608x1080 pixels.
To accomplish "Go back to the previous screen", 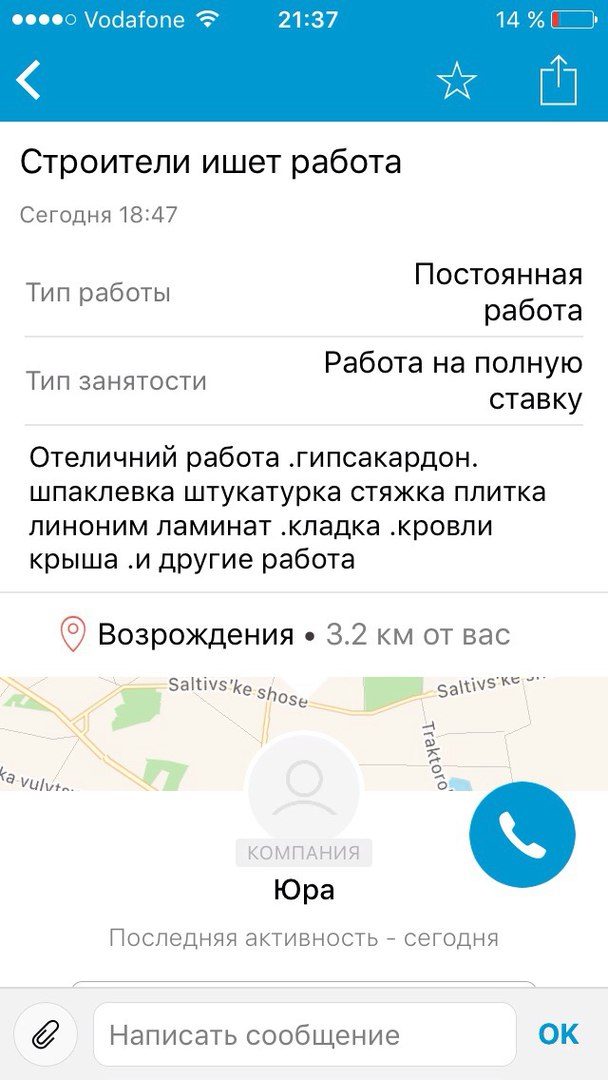I will [x=29, y=80].
